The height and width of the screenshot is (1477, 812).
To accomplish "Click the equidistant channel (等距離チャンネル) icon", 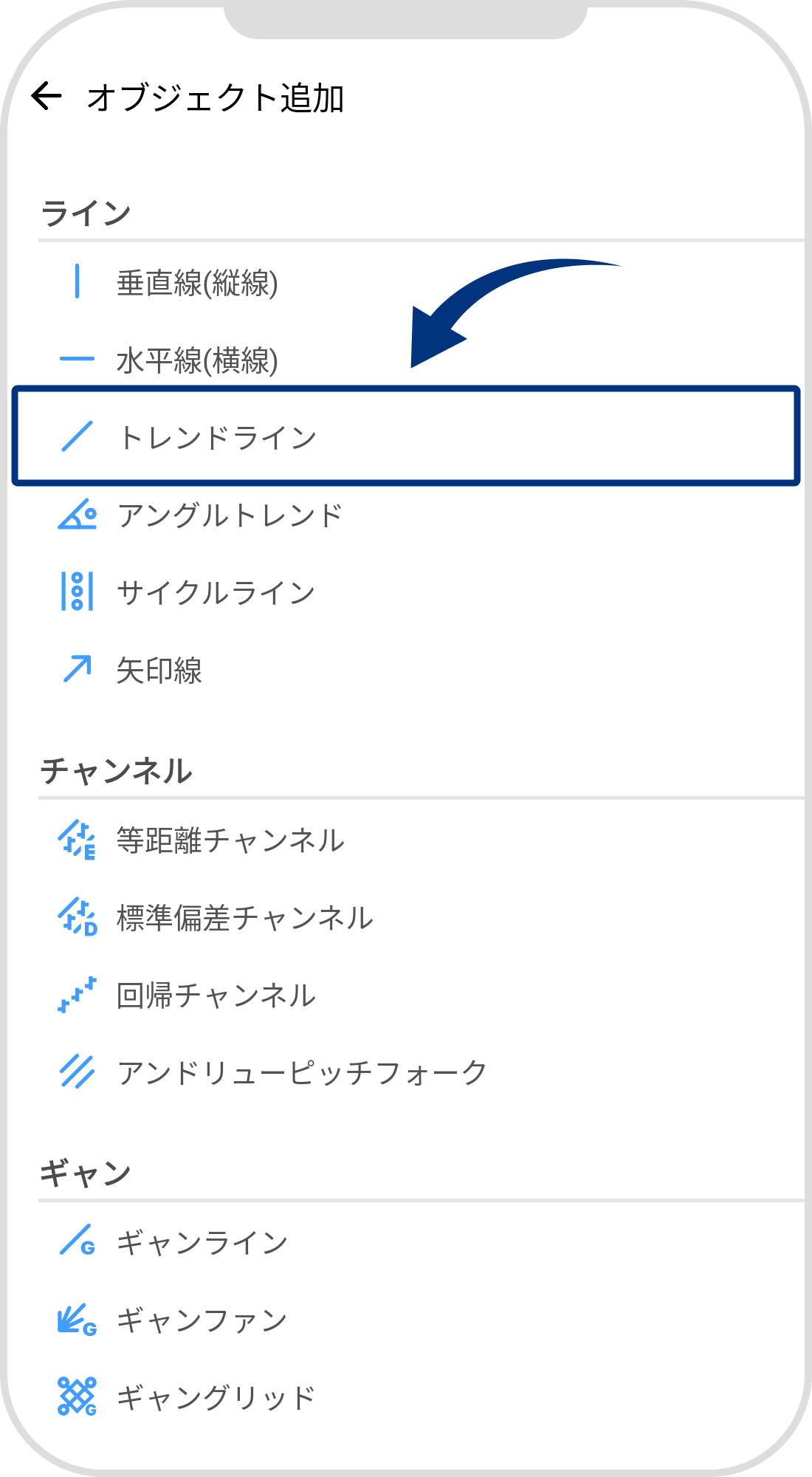I will tap(78, 842).
